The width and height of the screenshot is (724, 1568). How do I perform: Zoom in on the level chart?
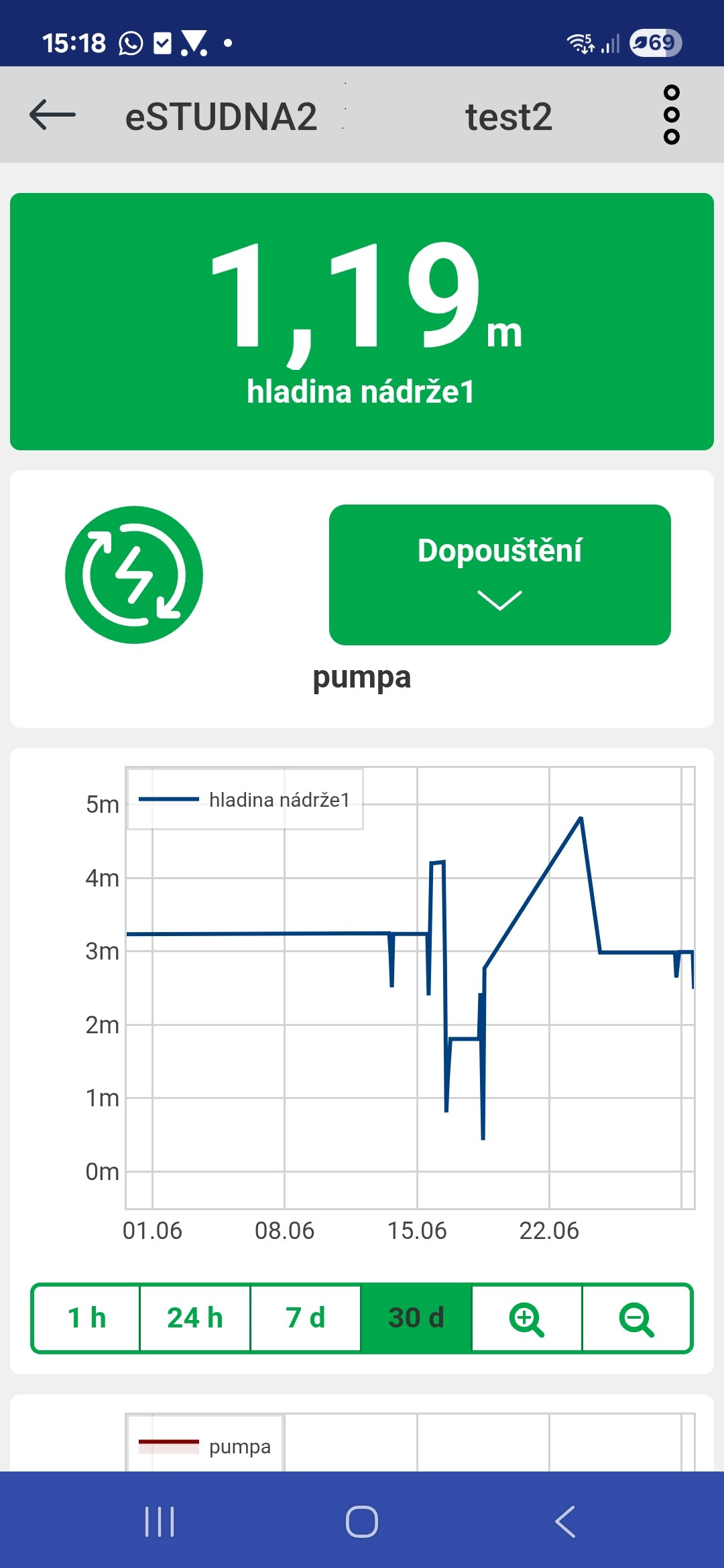pos(527,1318)
